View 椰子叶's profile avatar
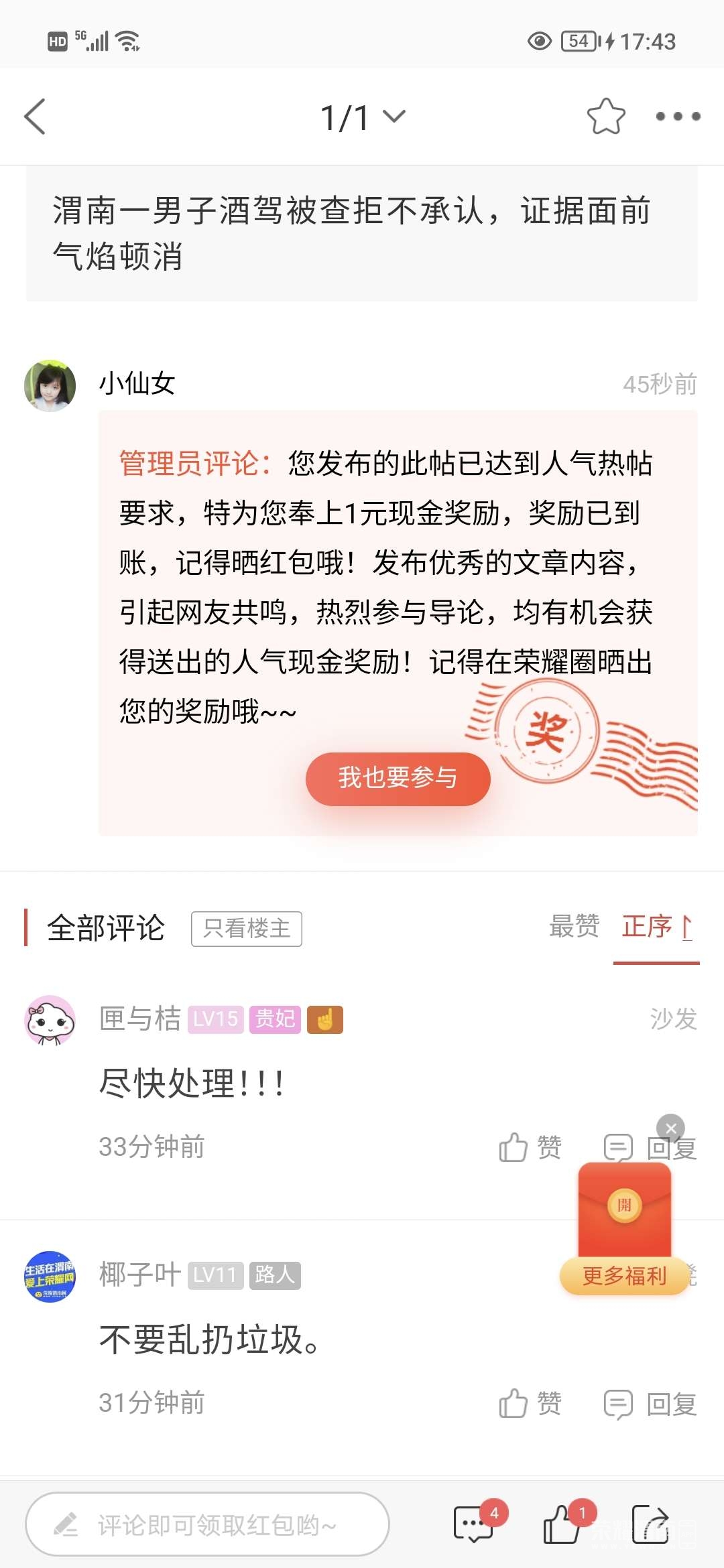 [50, 1276]
